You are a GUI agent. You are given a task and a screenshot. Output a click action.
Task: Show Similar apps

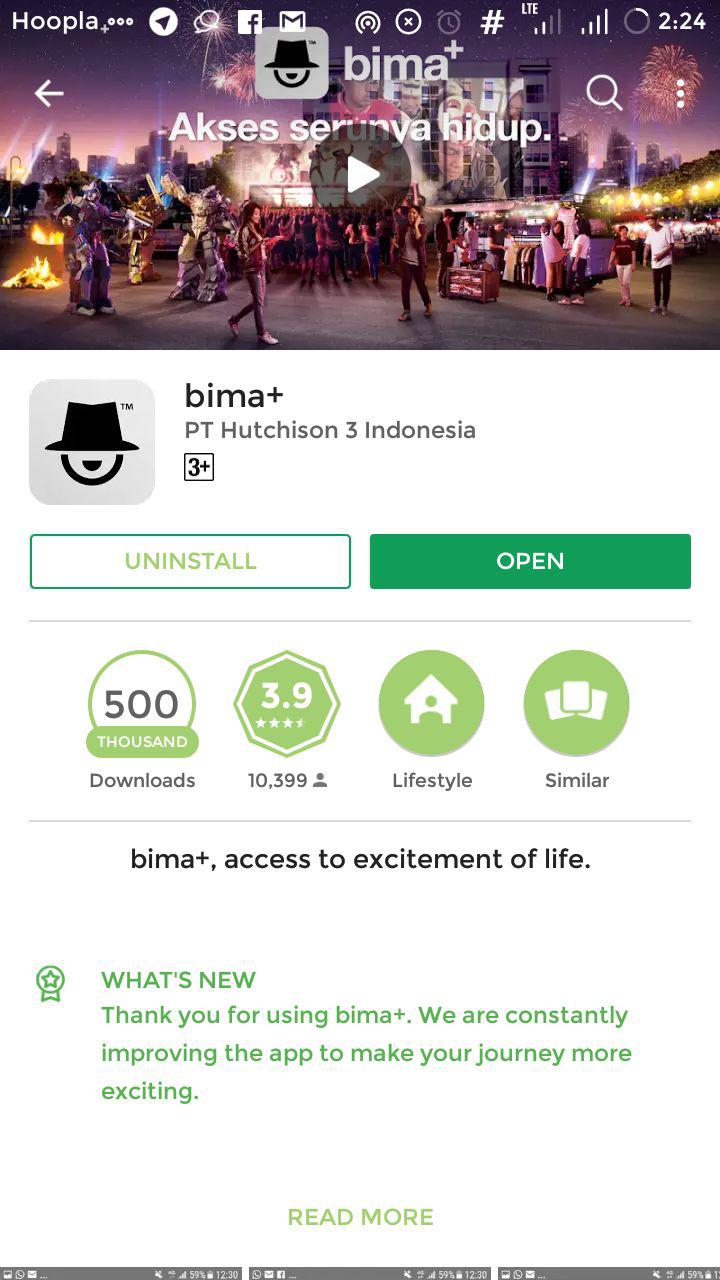click(576, 704)
